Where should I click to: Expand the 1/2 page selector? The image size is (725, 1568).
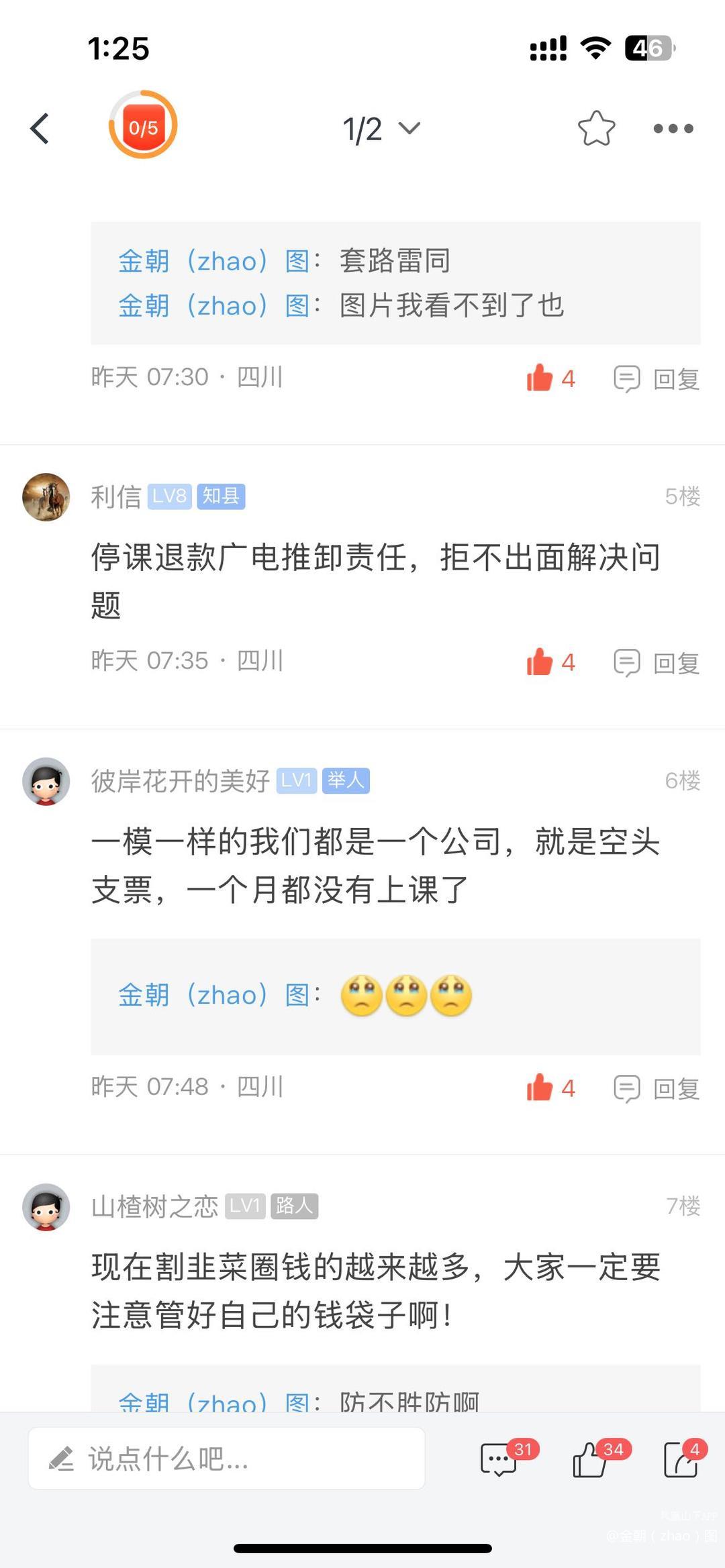click(381, 129)
